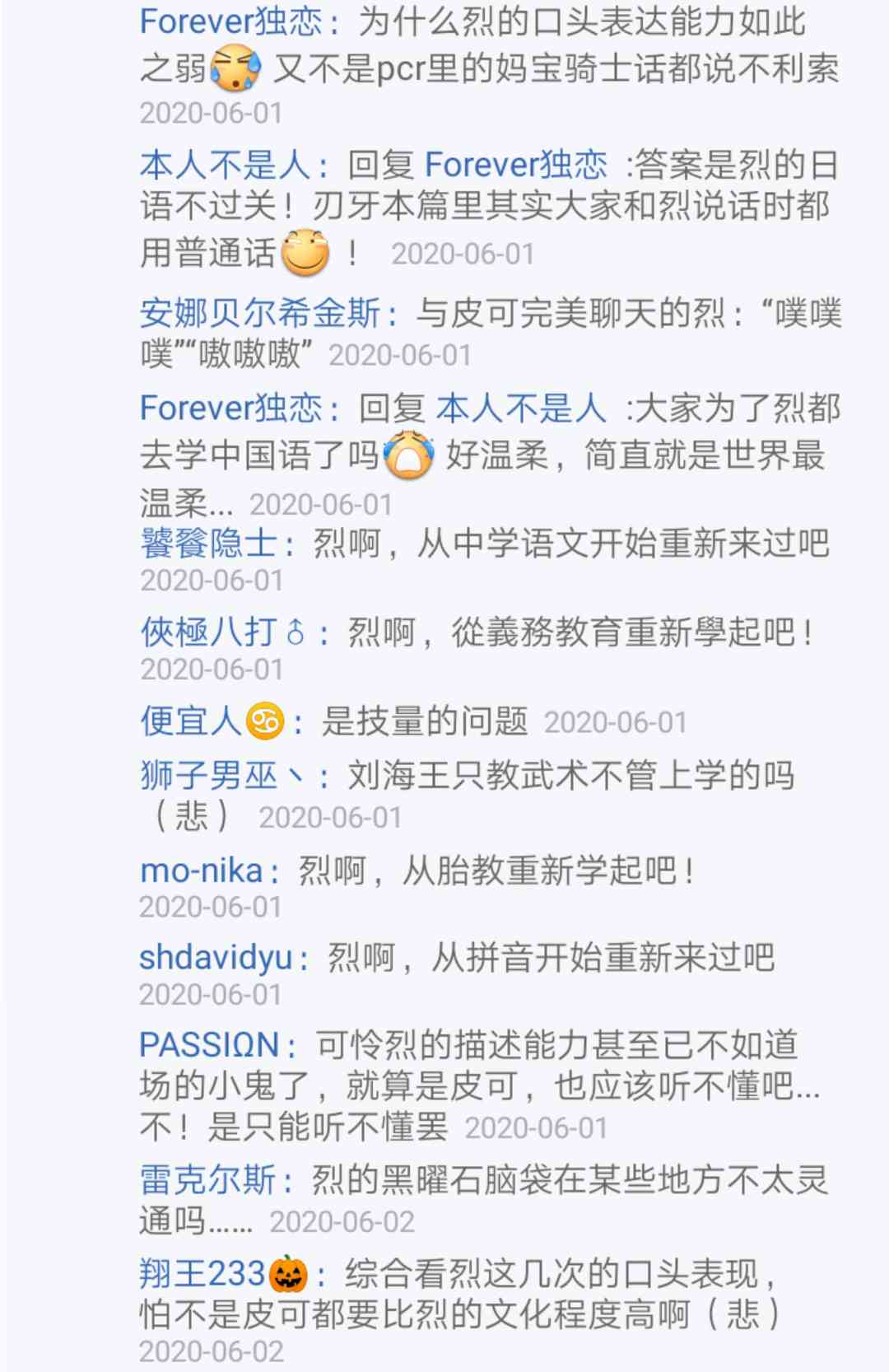Open 饕餮隐士's user profile
Image resolution: width=889 pixels, height=1372 pixels.
coord(208,544)
